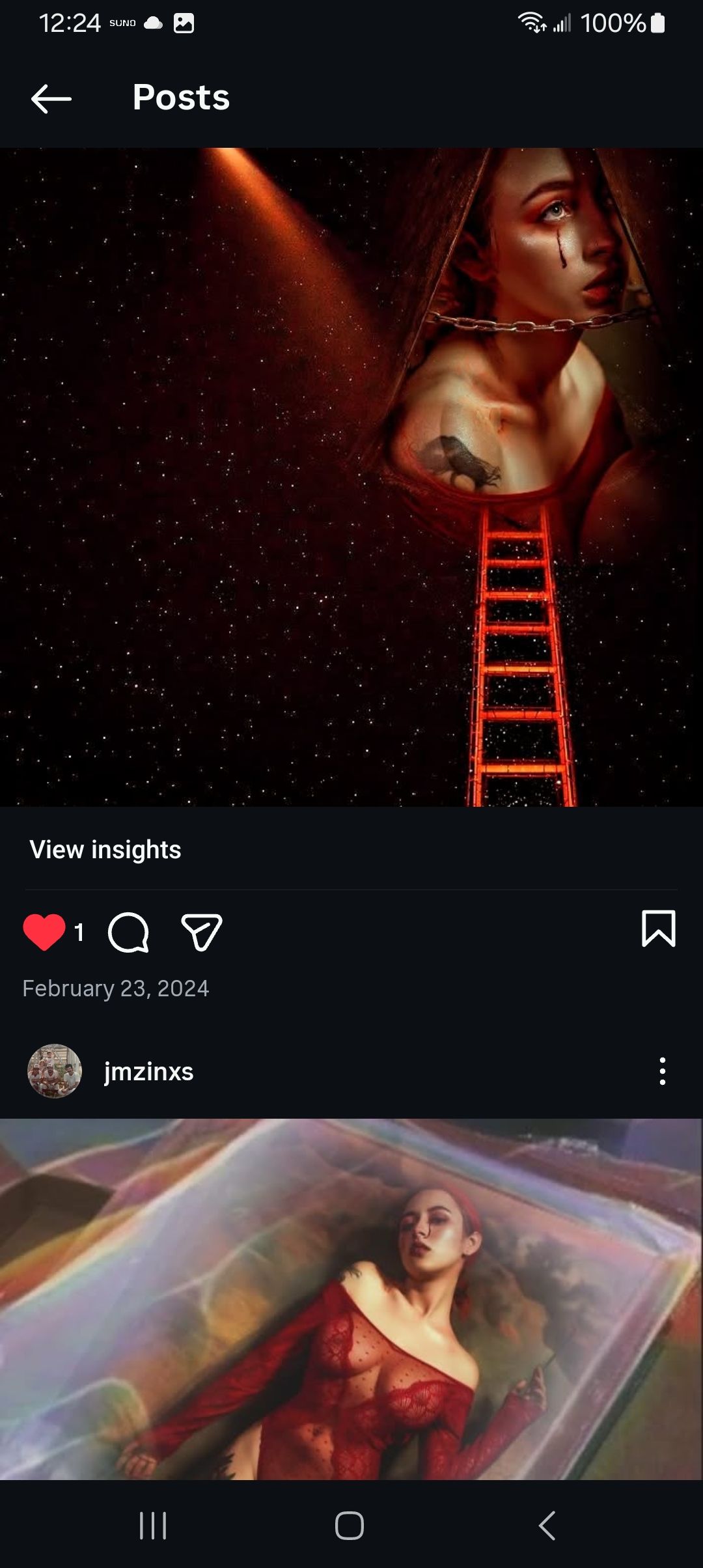Check the battery level indicator at 100%
Screen dimensions: 703x1568
(614, 23)
